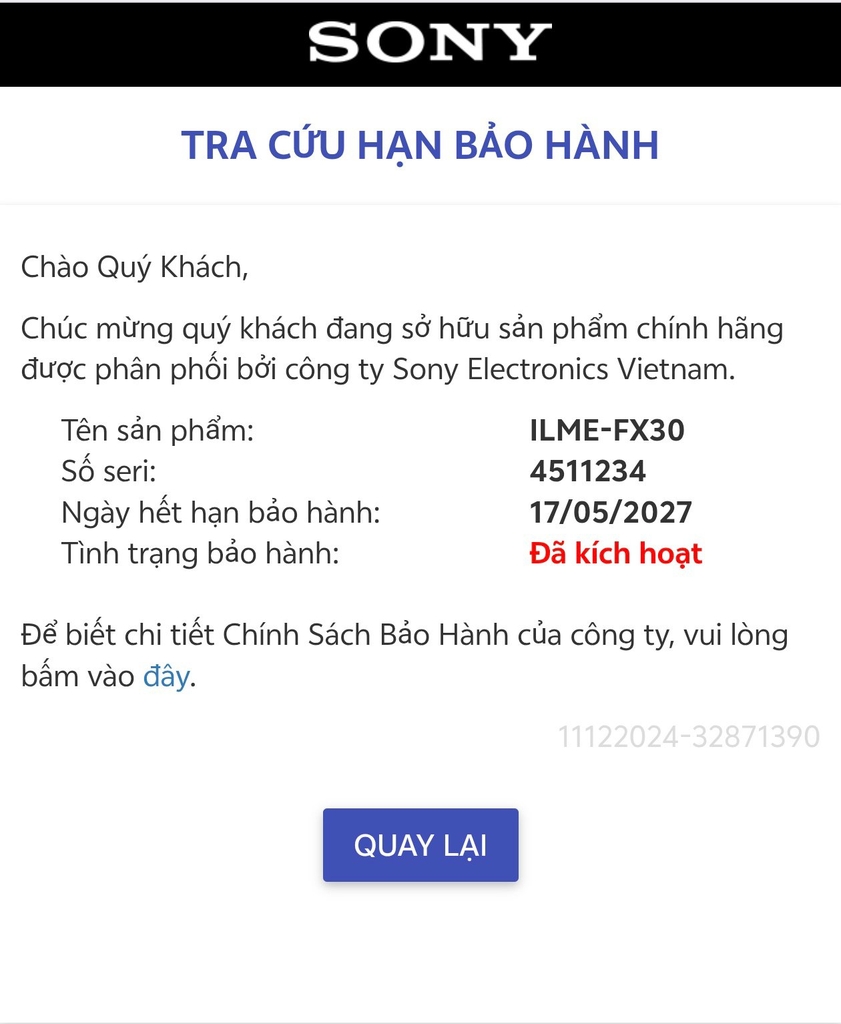Viewport: 841px width, 1024px height.
Task: Tap the QUAY LẠI button
Action: (x=420, y=845)
